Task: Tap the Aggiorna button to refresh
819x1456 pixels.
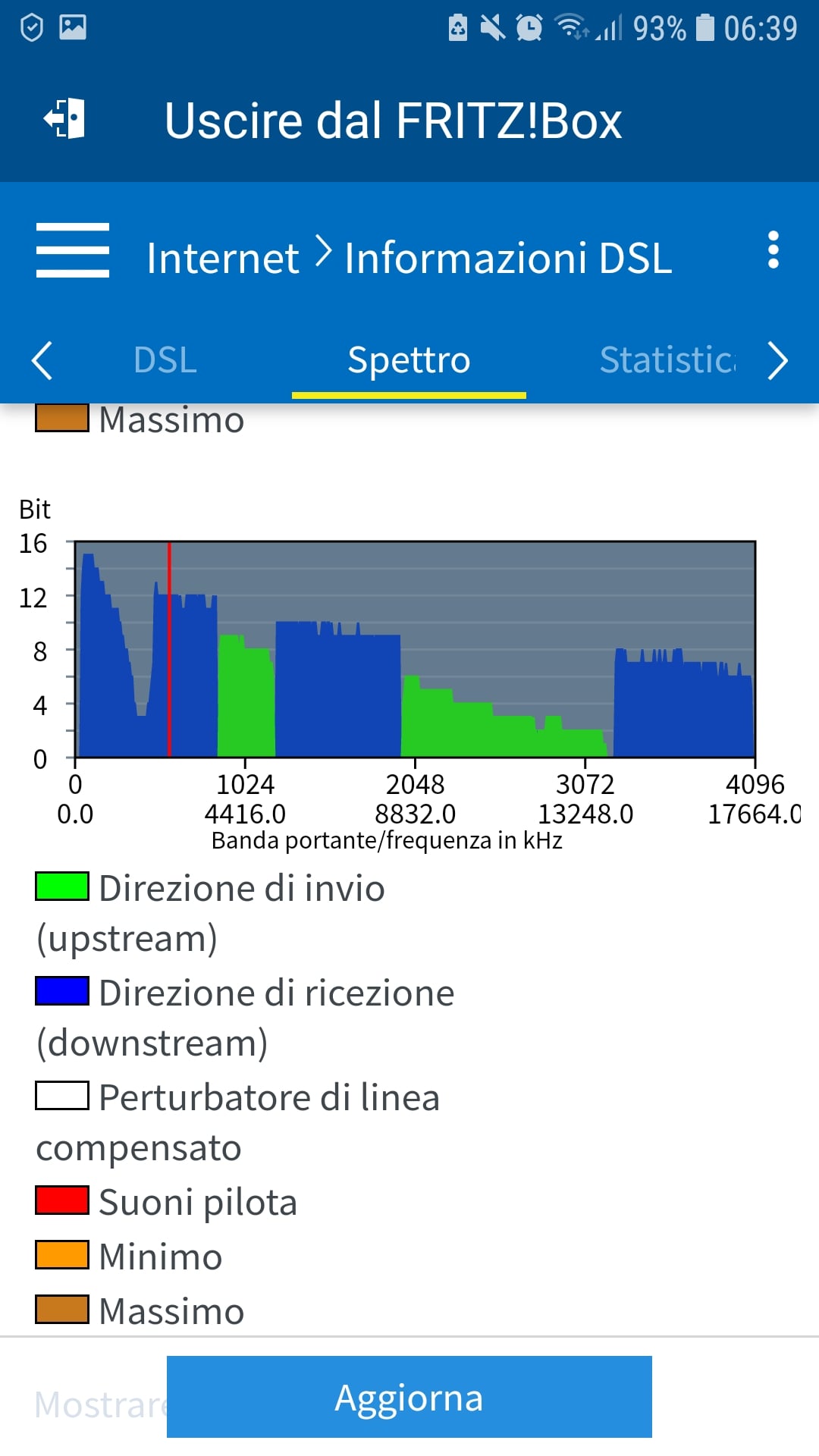Action: 409,1397
